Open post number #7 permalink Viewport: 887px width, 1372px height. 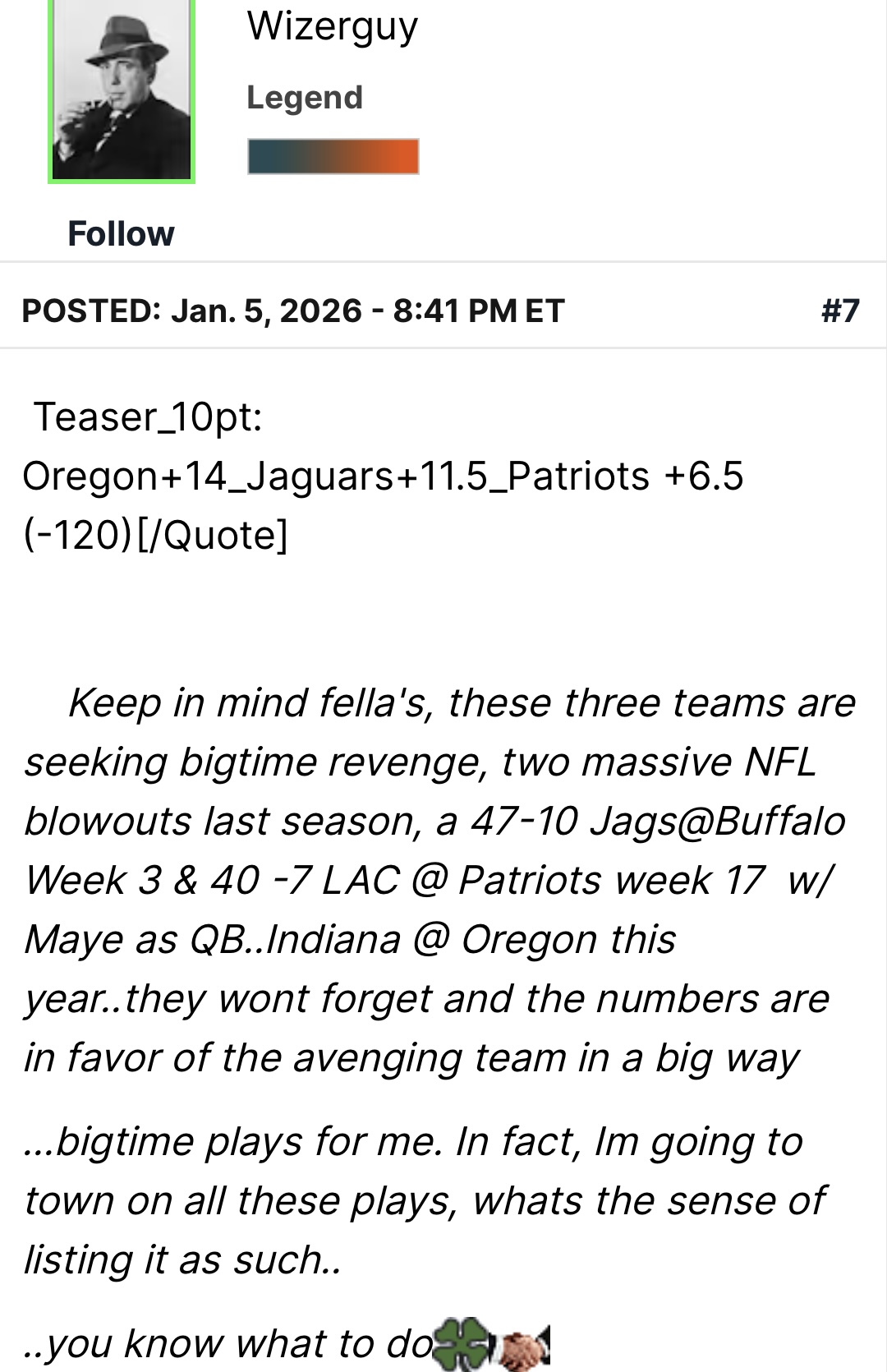point(839,311)
